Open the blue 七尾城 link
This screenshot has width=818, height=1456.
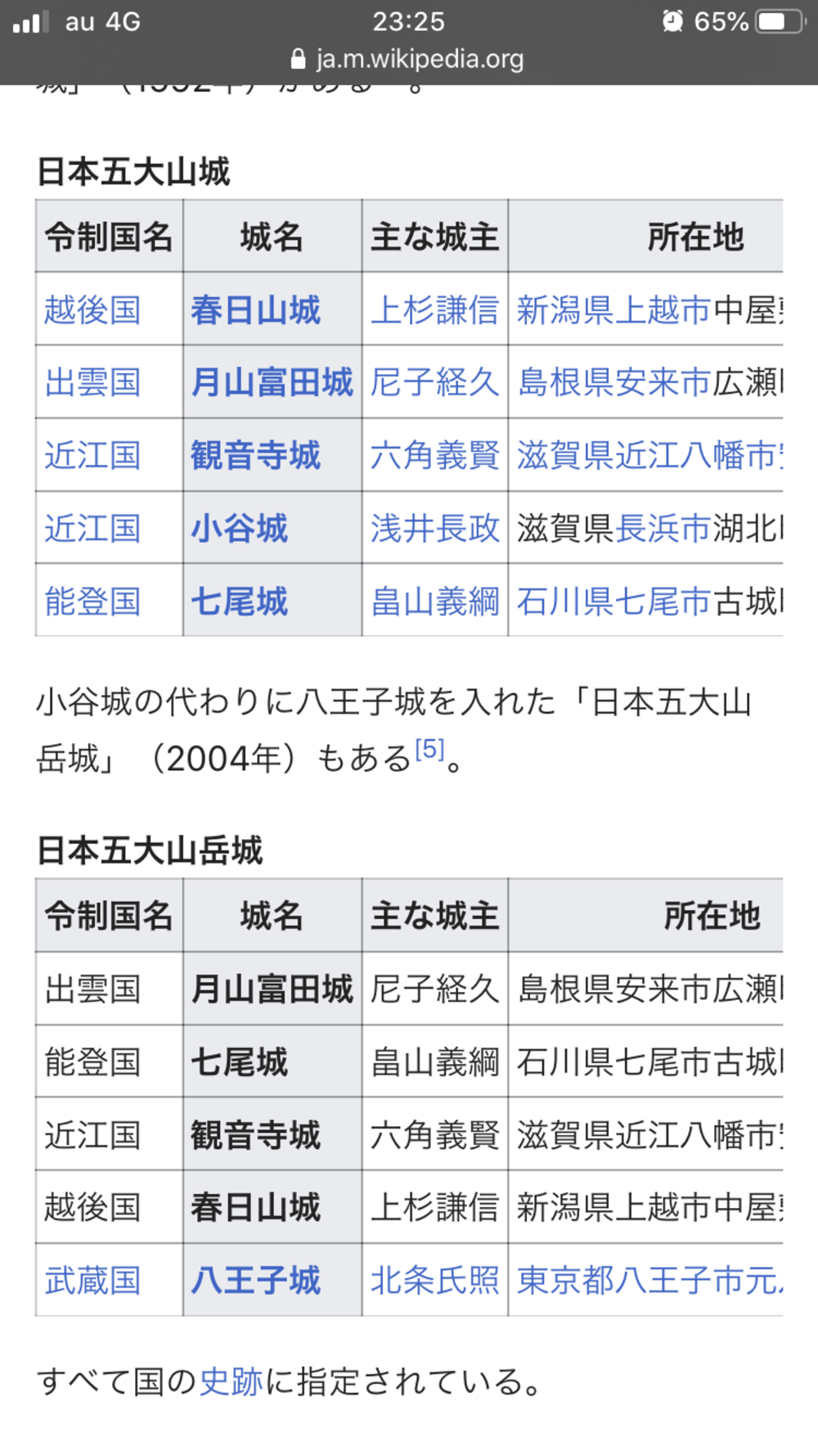(239, 602)
